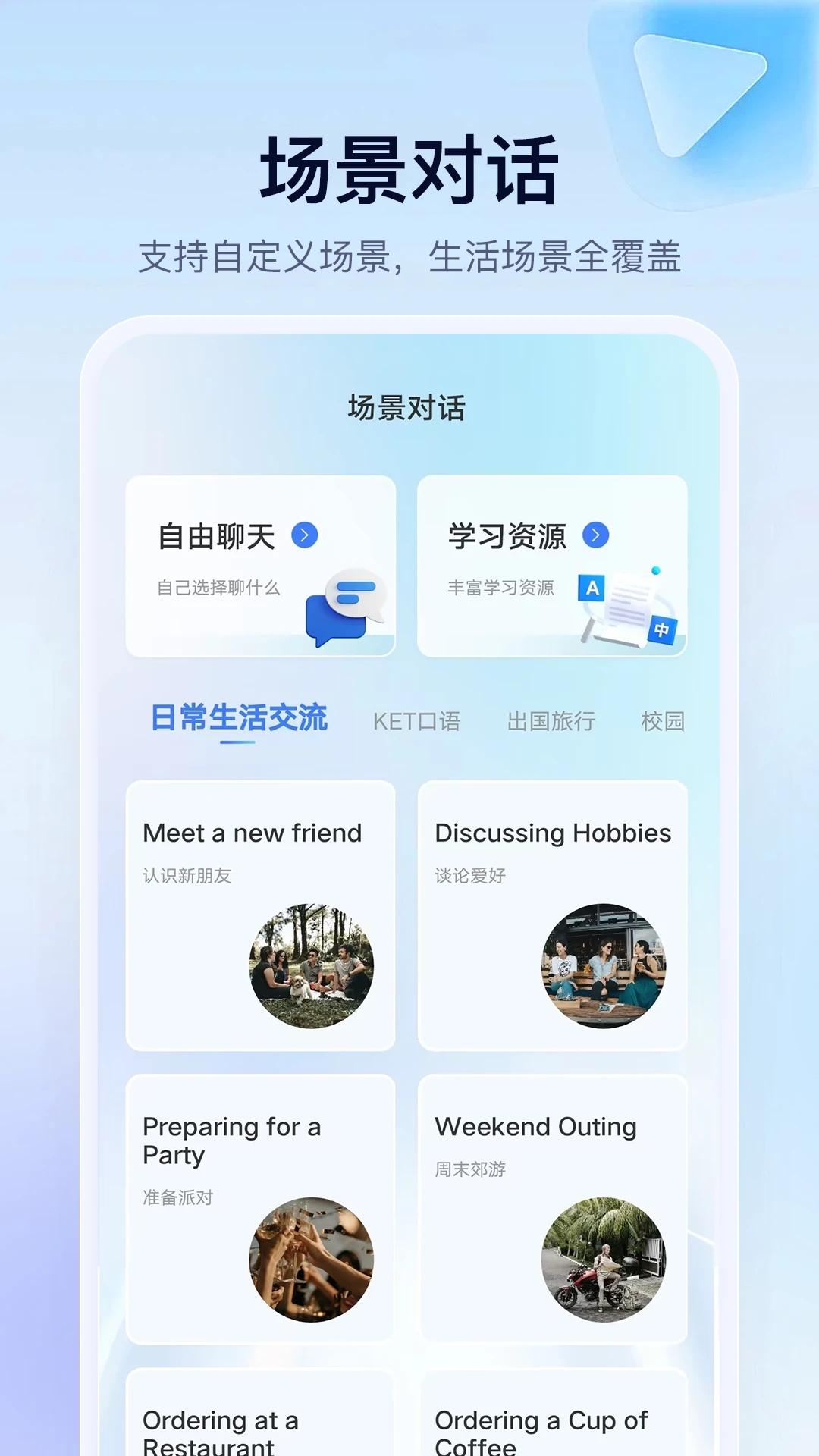Select the 出国旅行 category
The height and width of the screenshot is (1456, 819).
[550, 721]
